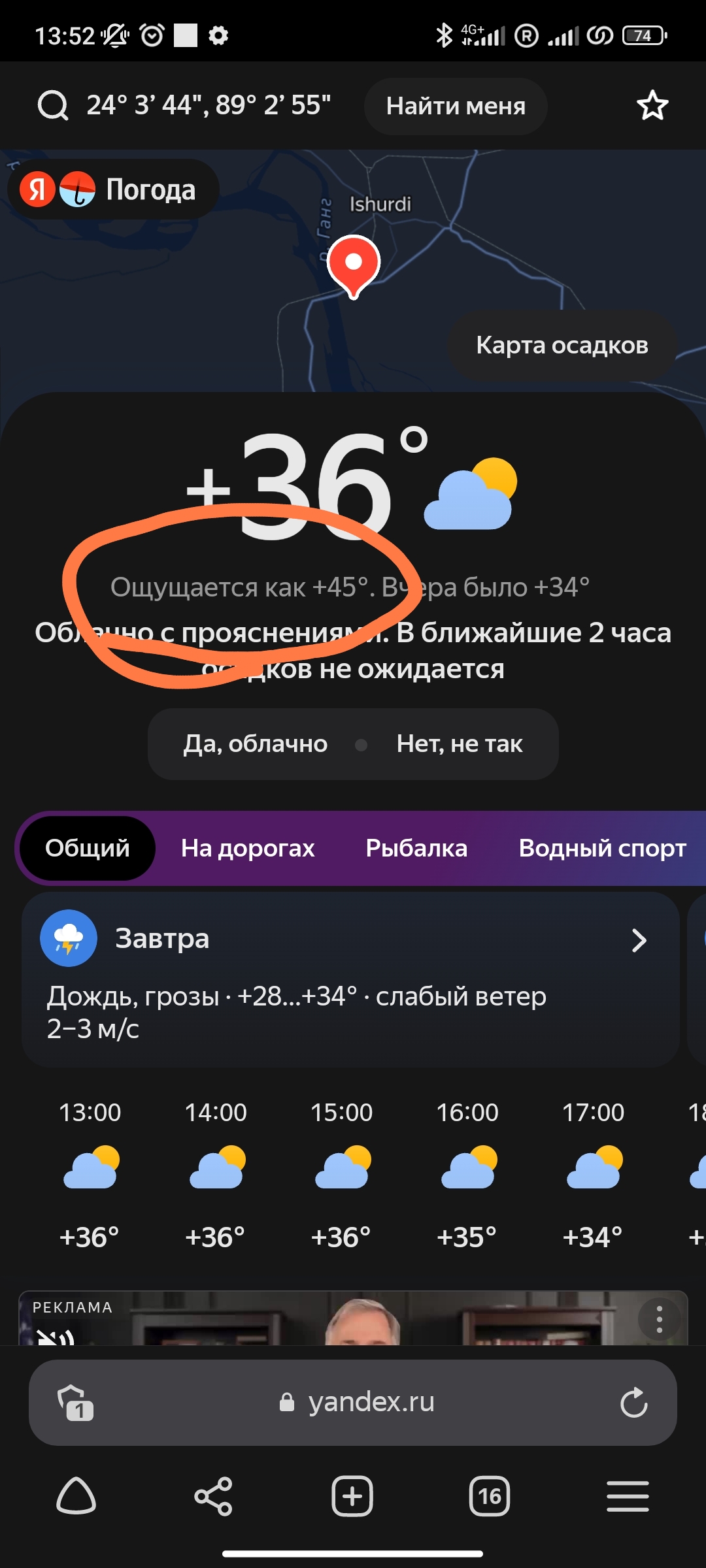Viewport: 706px width, 1568px height.
Task: Tap the 'Найти меня' button
Action: coord(456,106)
